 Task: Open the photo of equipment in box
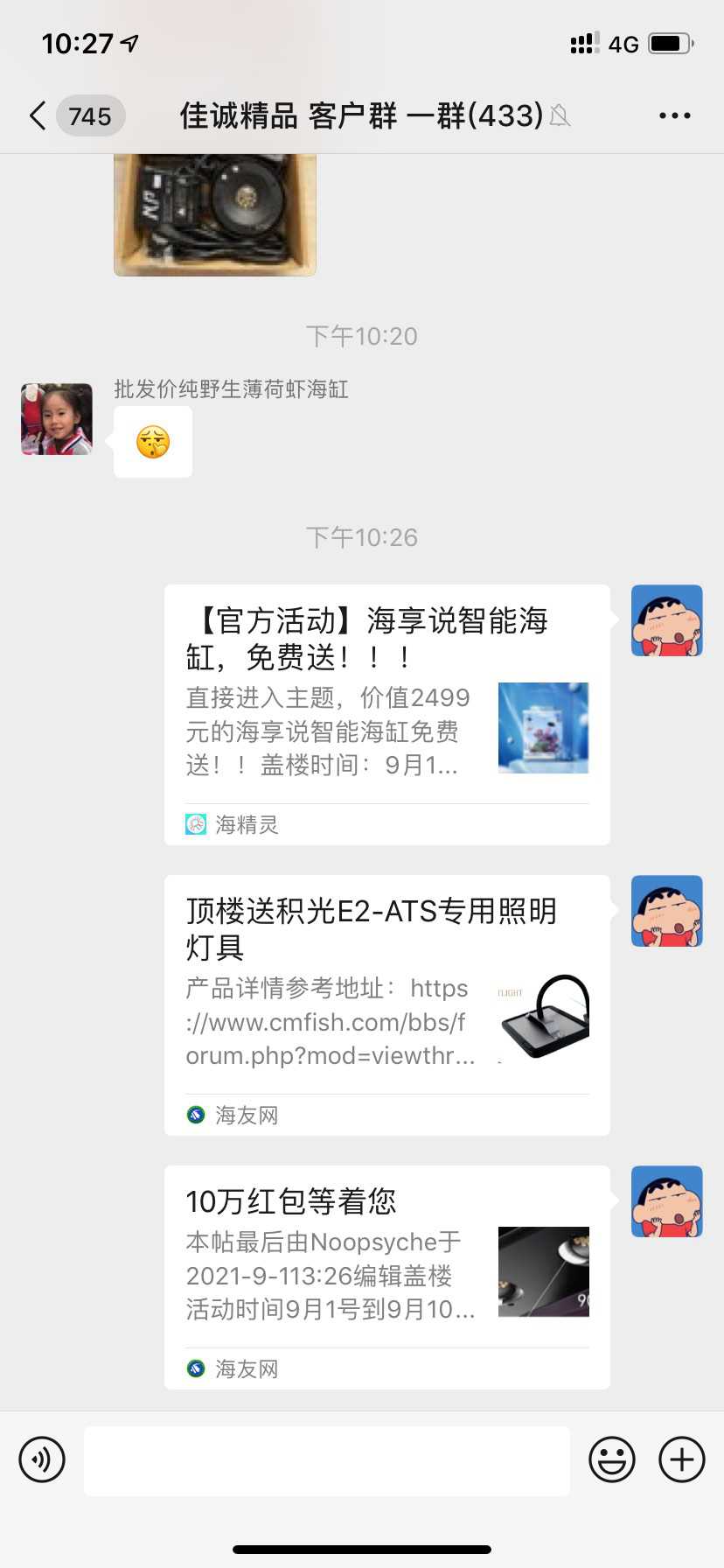coord(215,214)
